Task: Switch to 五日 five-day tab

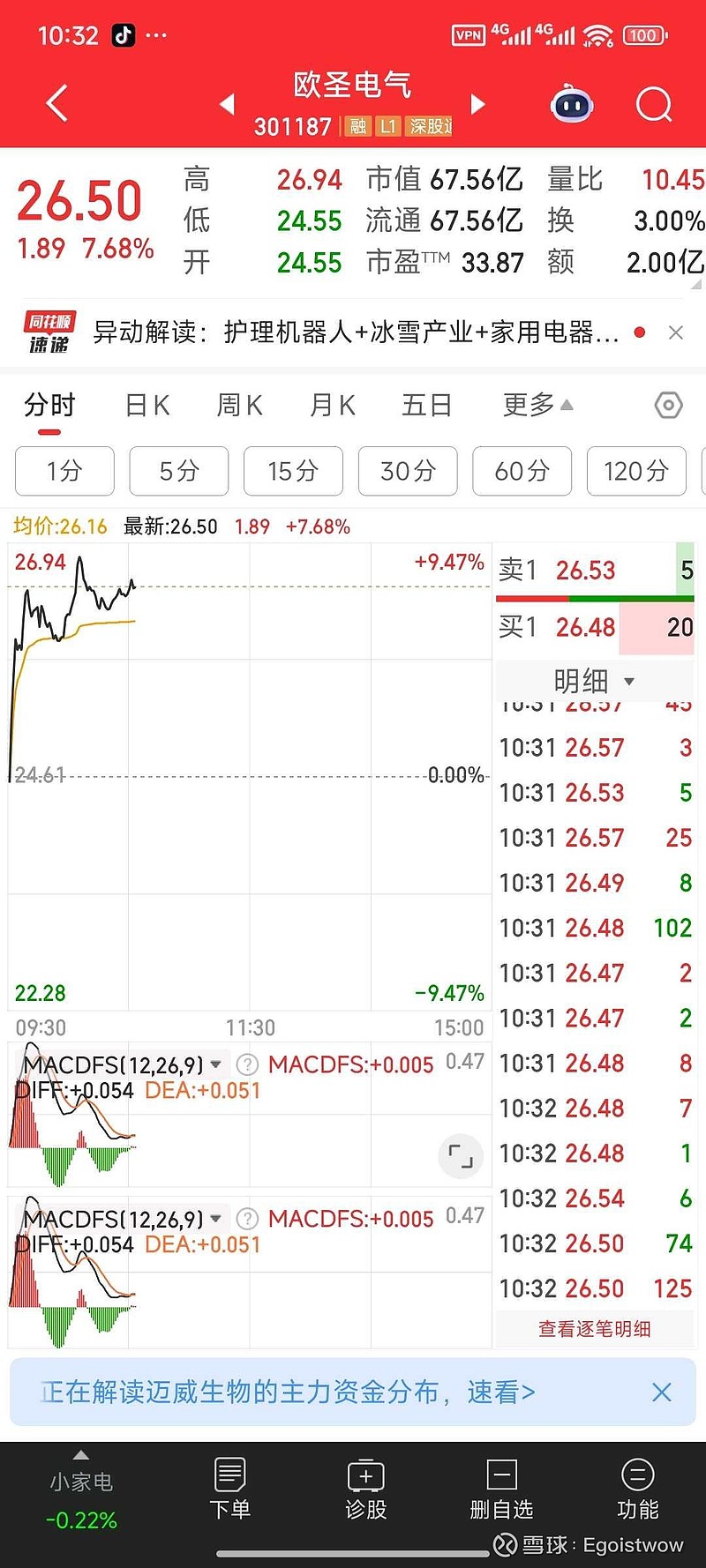Action: click(426, 405)
